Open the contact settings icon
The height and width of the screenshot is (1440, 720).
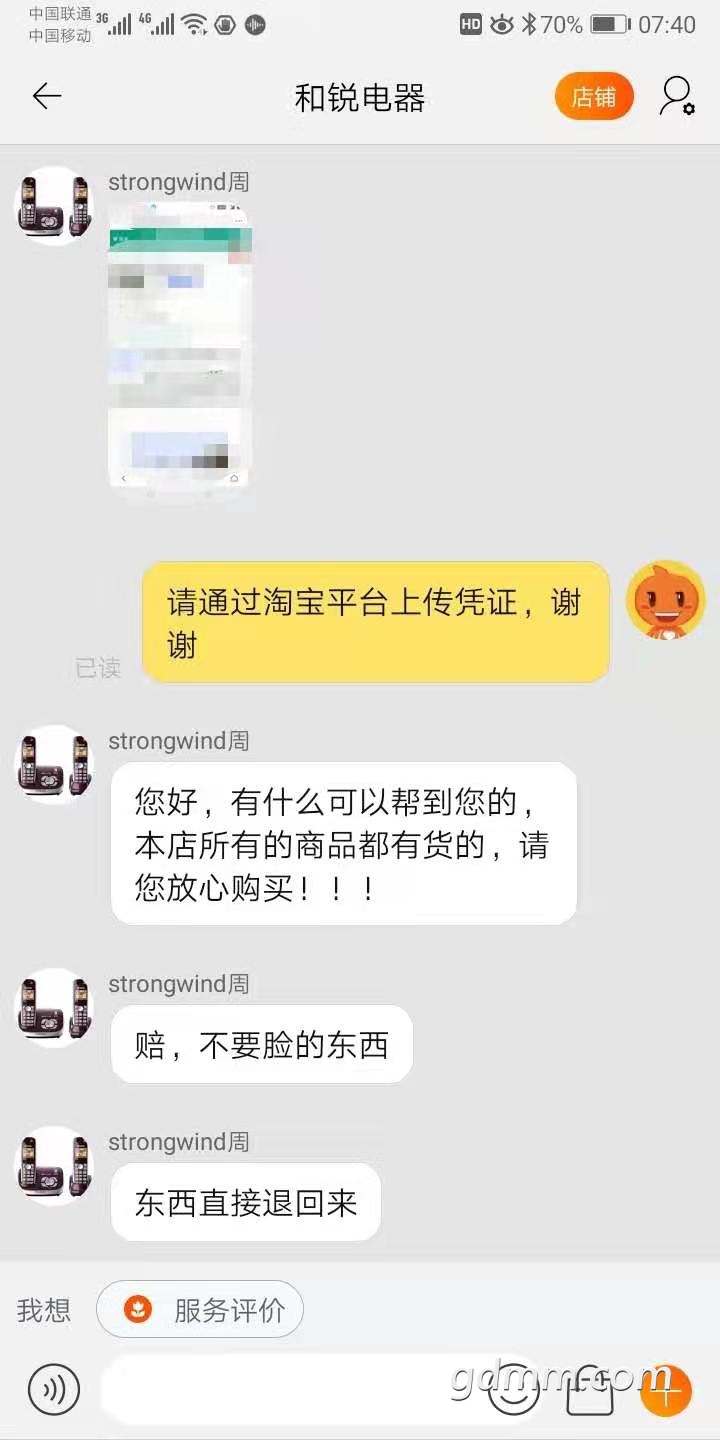[x=677, y=97]
